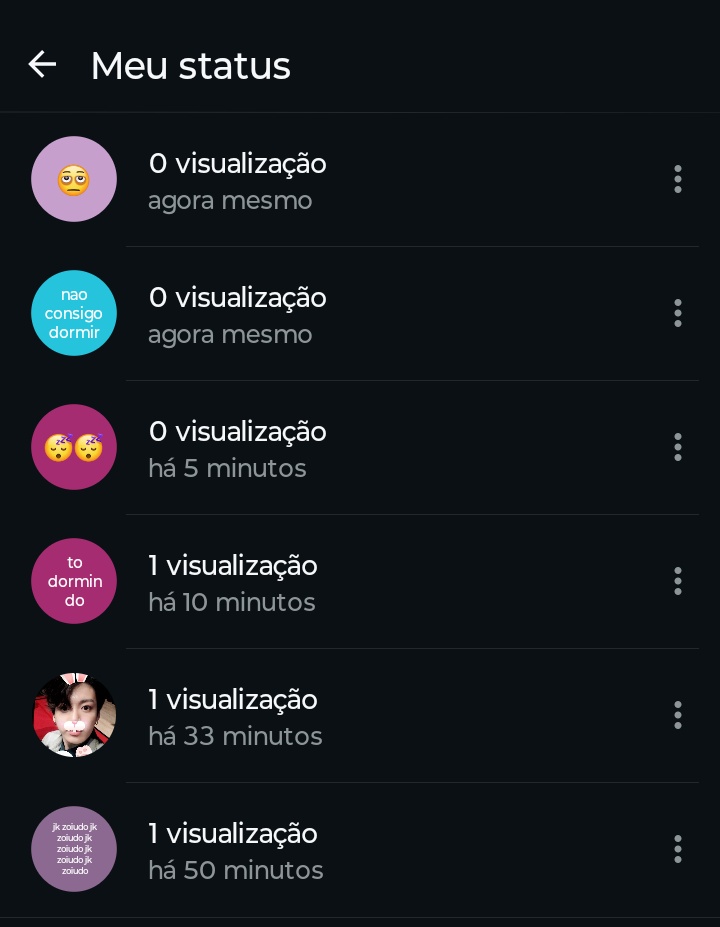Open options for the 'há 33 minutos' status
This screenshot has height=927, width=720.
click(x=678, y=716)
